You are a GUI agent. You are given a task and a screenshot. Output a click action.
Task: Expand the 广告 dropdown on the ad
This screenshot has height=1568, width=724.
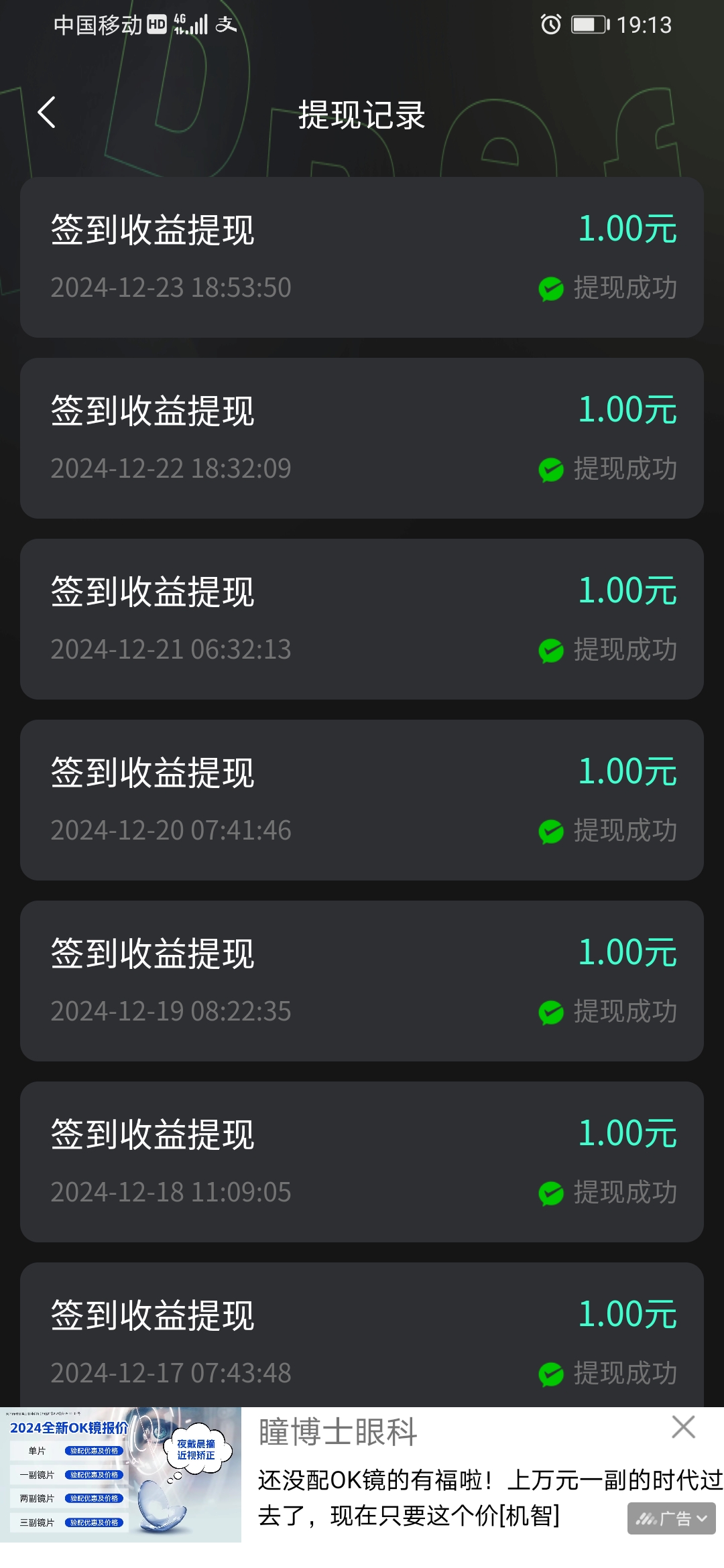click(x=671, y=1518)
